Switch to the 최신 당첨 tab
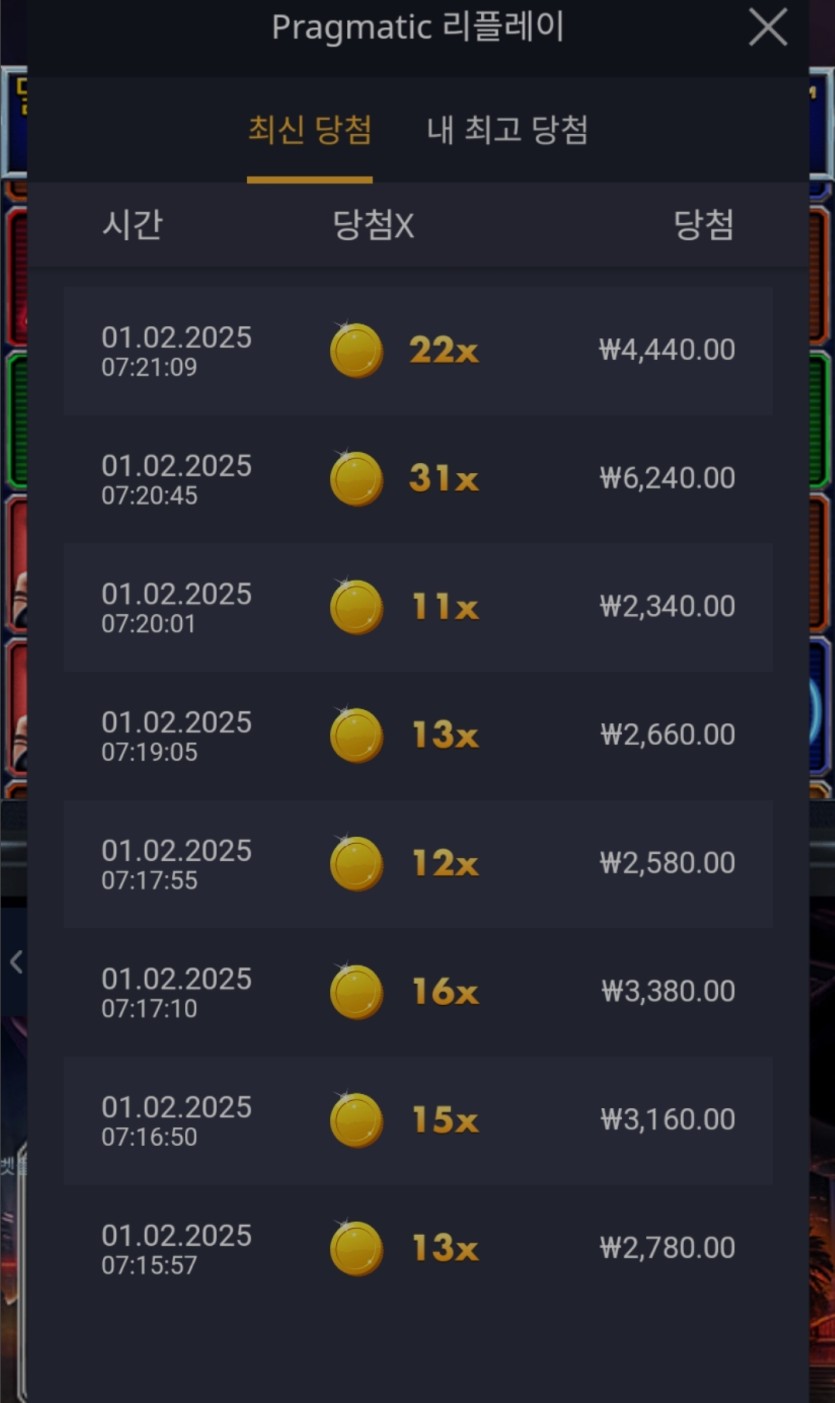Viewport: 835px width, 1403px height. pyautogui.click(x=310, y=130)
